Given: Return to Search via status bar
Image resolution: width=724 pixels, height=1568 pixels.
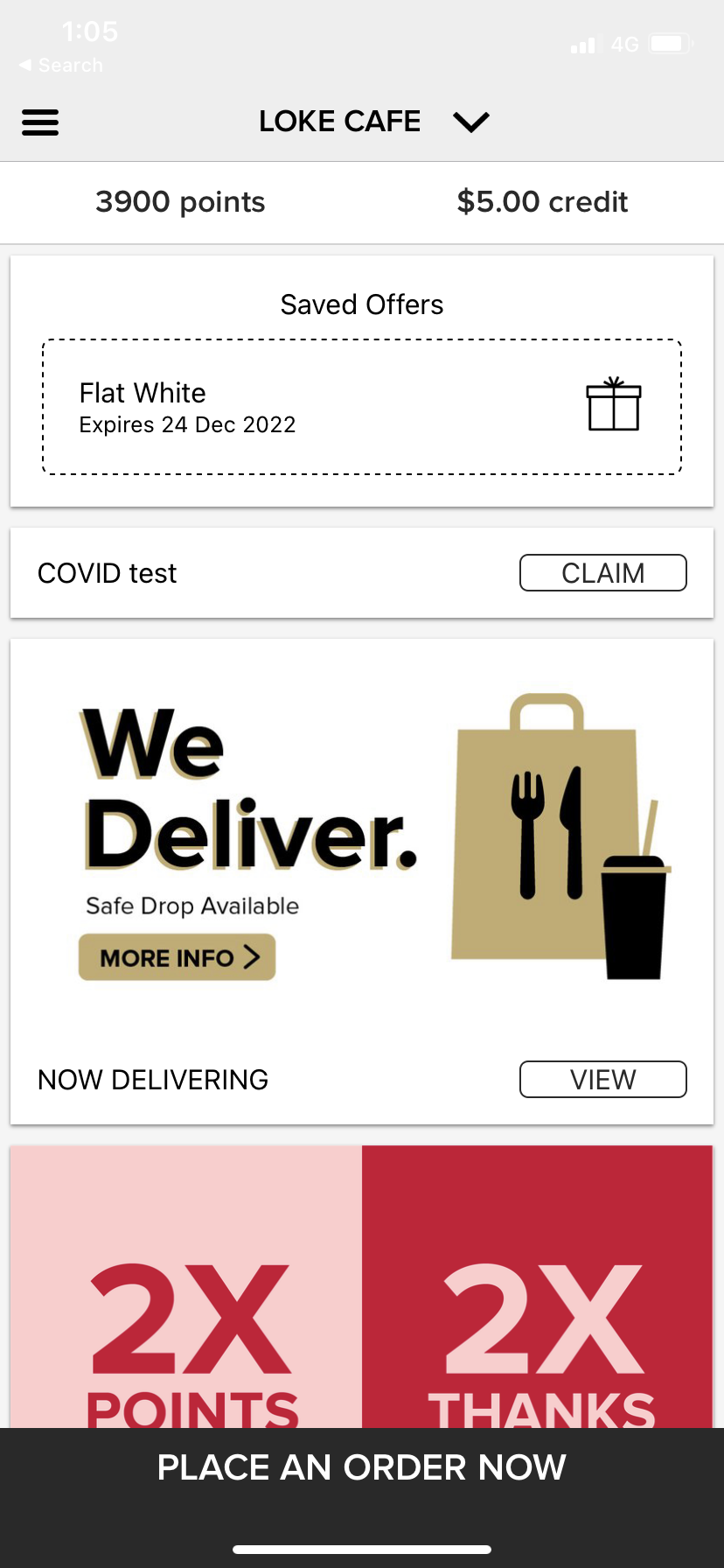Looking at the screenshot, I should [x=61, y=66].
